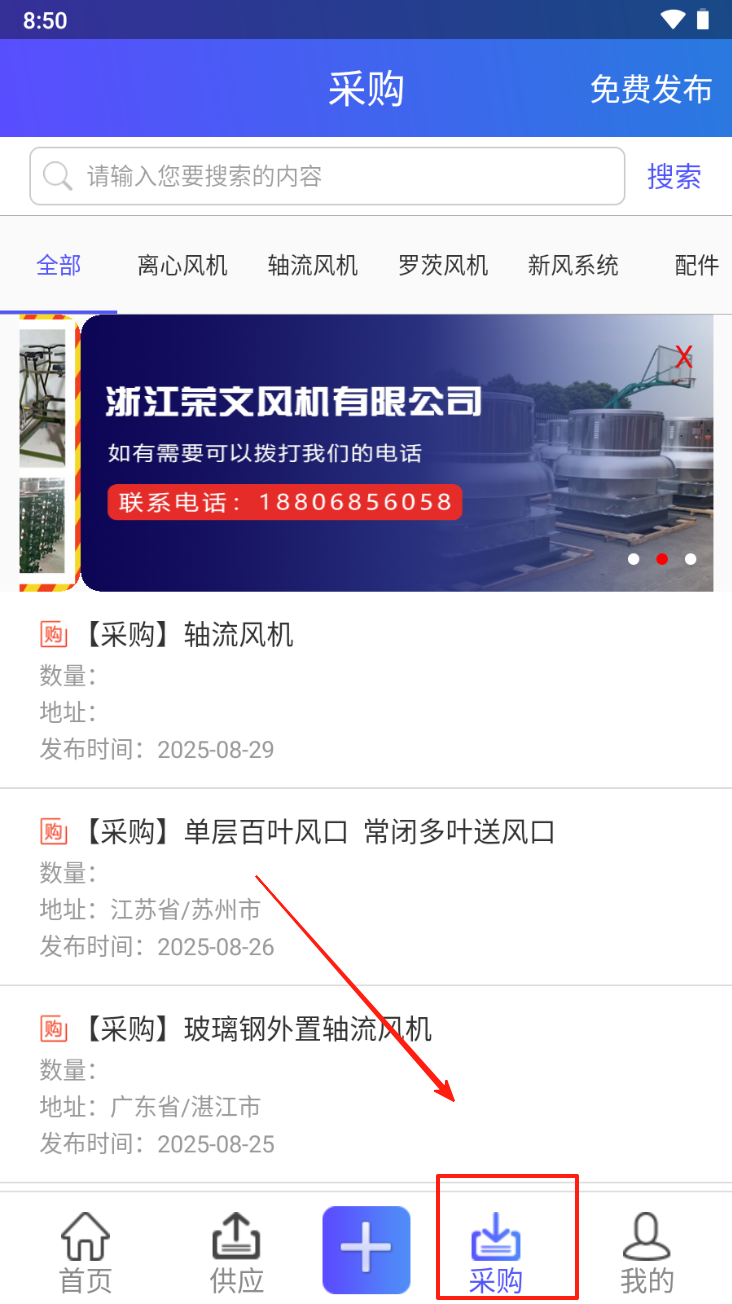The image size is (732, 1304).
Task: Open the 【采购】轴流风机 listing
Action: 366,690
